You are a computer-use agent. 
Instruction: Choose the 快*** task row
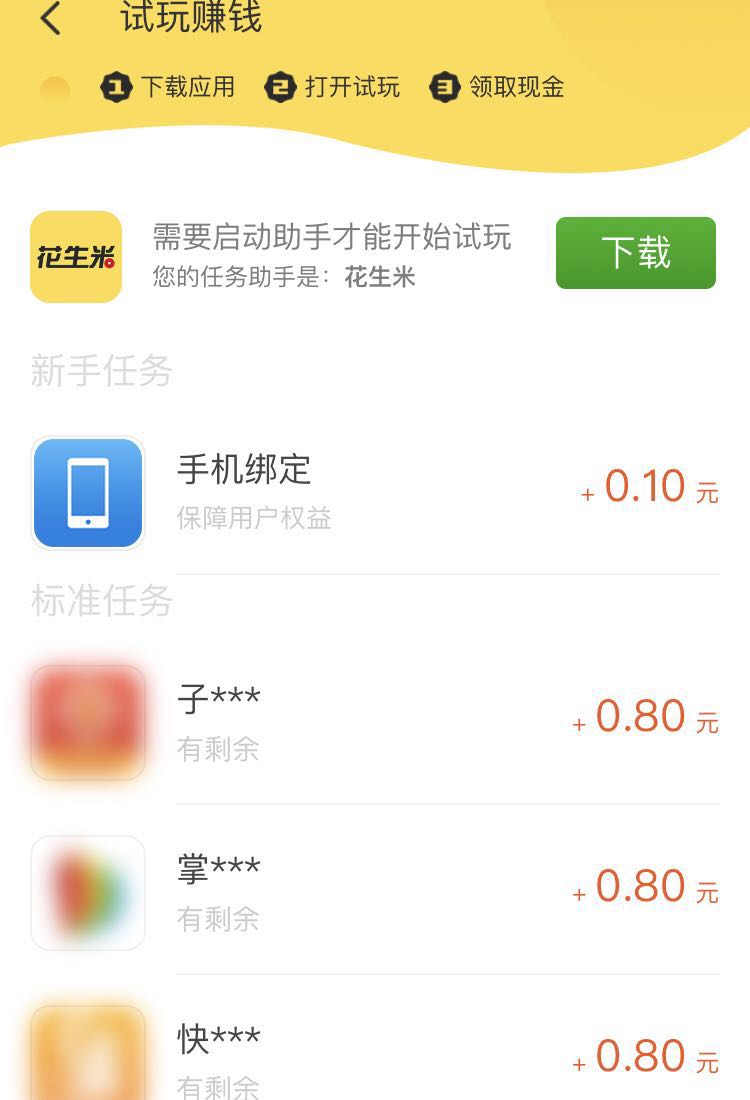pyautogui.click(x=375, y=1056)
